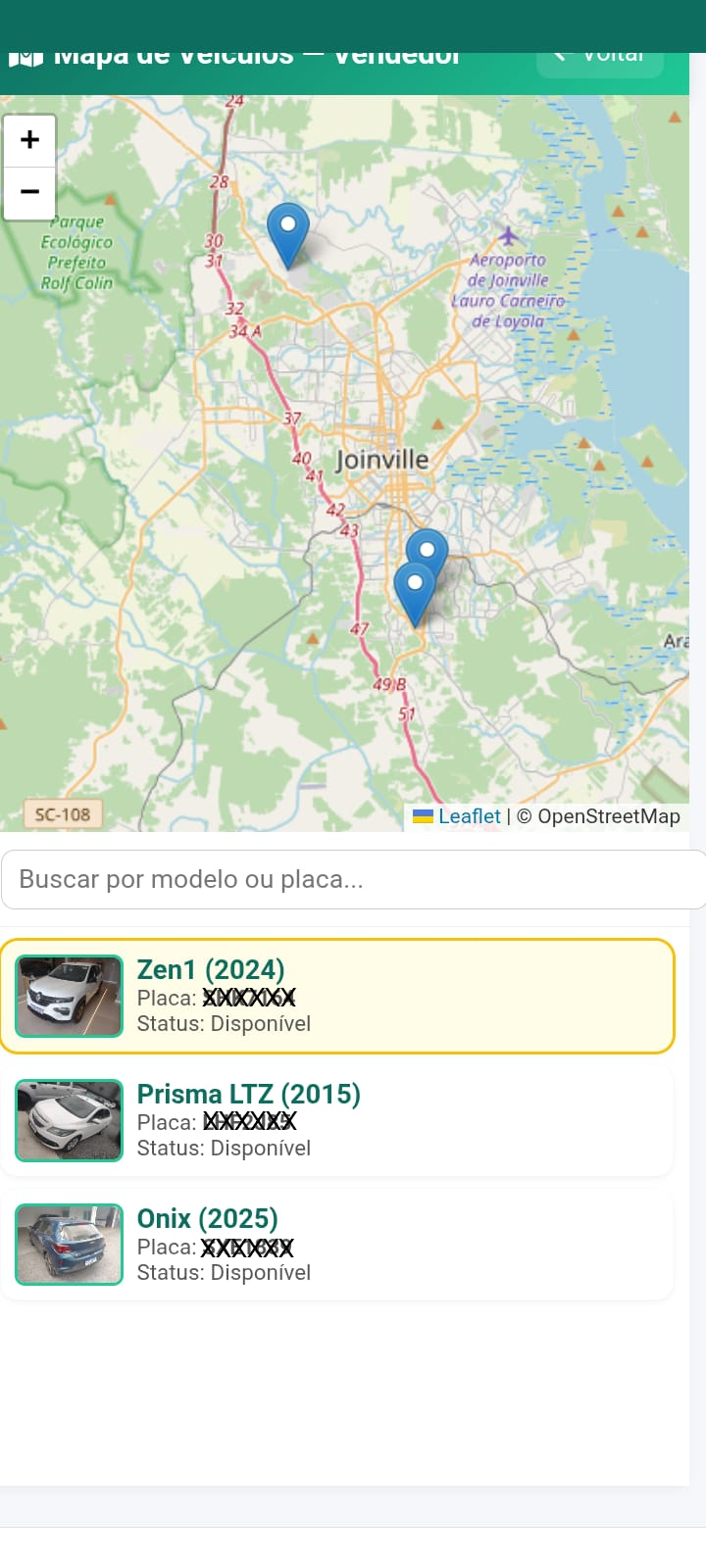
Task: Open the Leaflet attribution link
Action: [469, 816]
